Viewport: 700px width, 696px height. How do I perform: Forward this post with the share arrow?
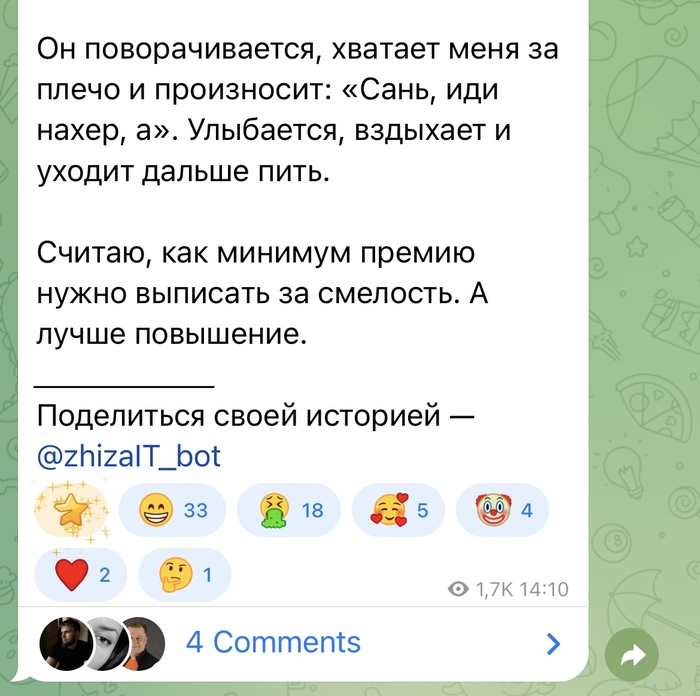[632, 655]
